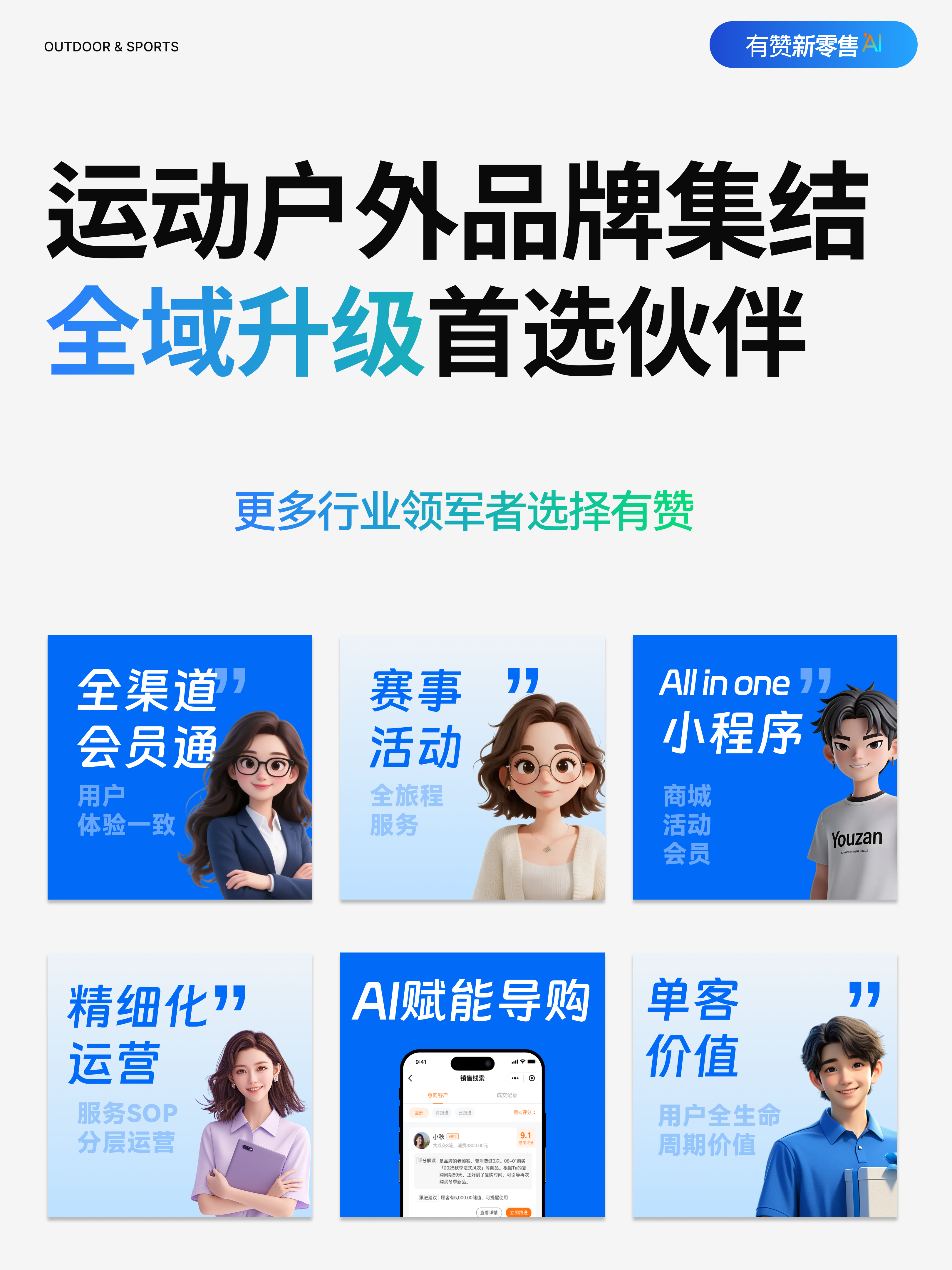Toggle the 待跟进 filter chip
This screenshot has width=952, height=1270.
click(x=442, y=1113)
